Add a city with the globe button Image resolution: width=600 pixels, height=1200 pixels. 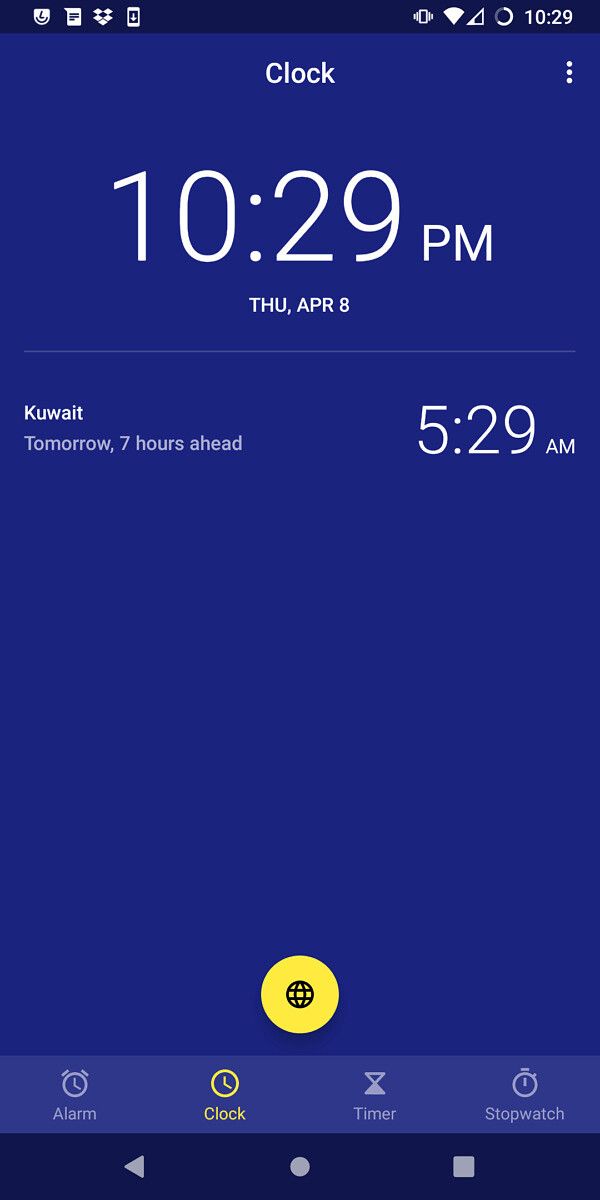[300, 994]
